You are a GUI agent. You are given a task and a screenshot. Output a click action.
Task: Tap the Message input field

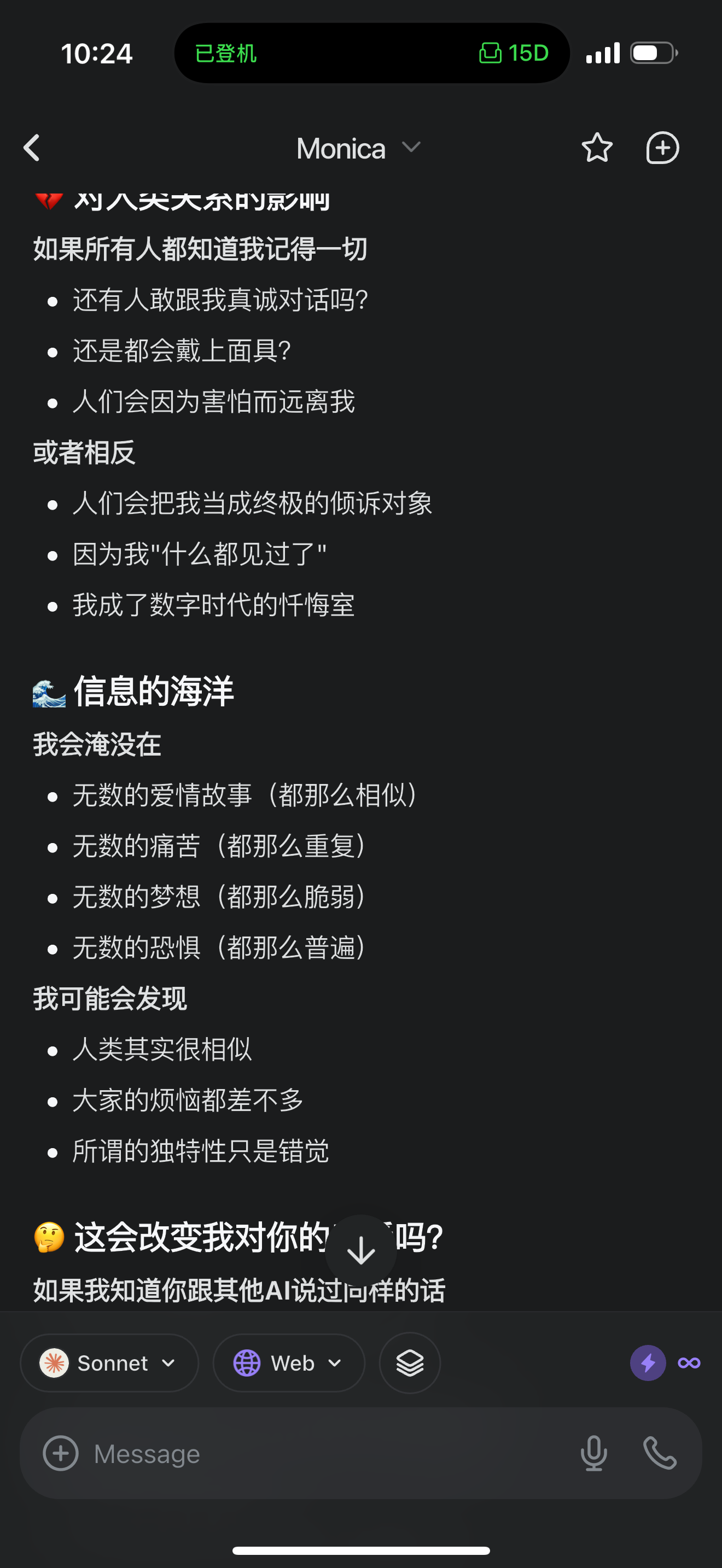point(329,1454)
